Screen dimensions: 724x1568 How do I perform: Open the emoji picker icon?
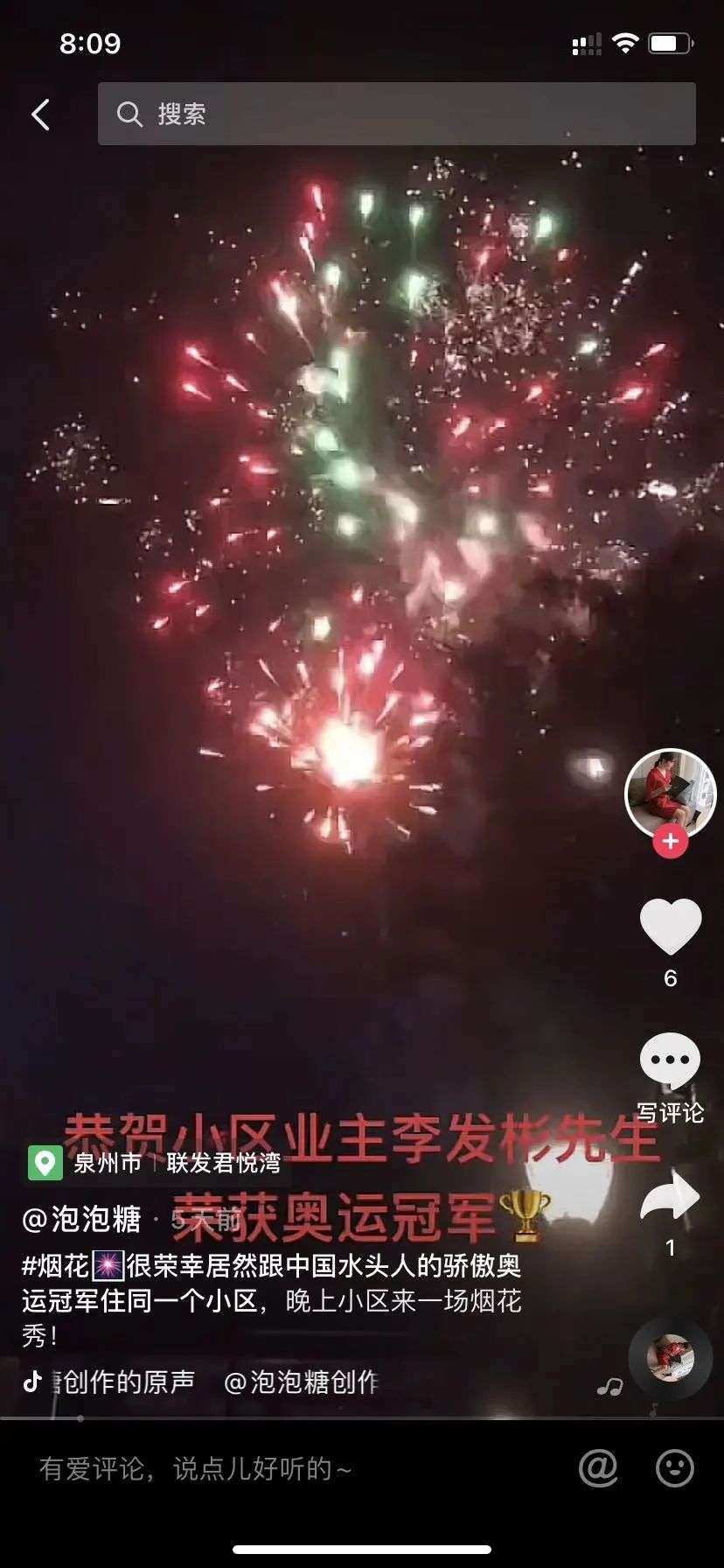(x=675, y=1467)
